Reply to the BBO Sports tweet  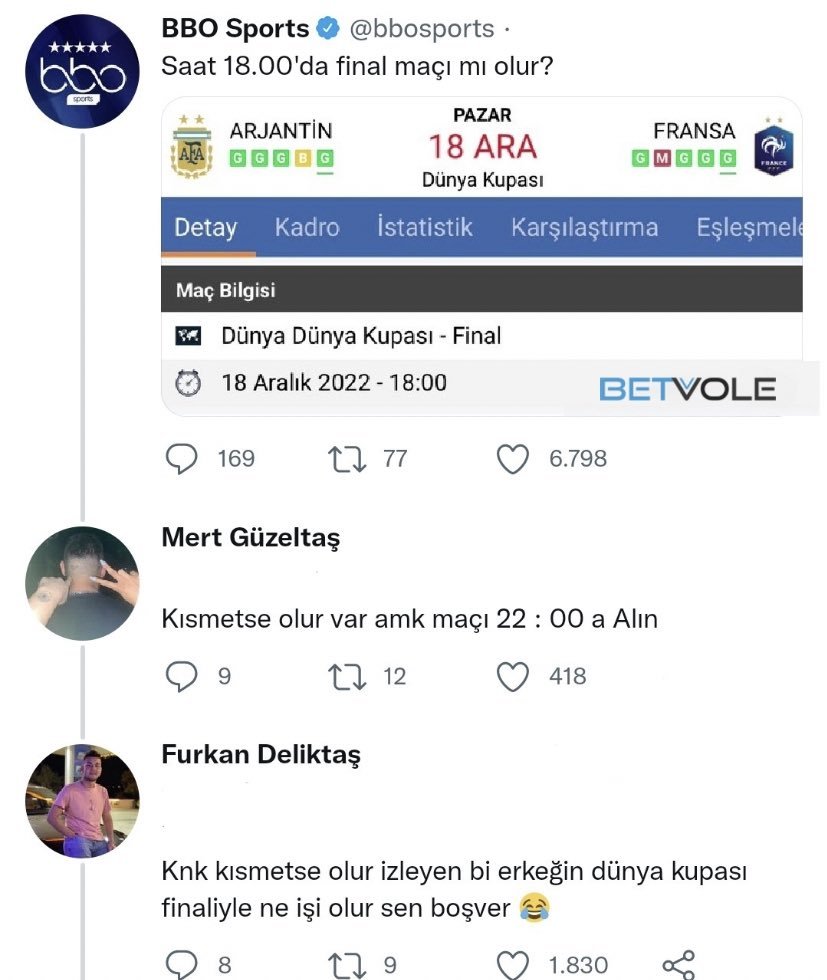click(x=181, y=459)
